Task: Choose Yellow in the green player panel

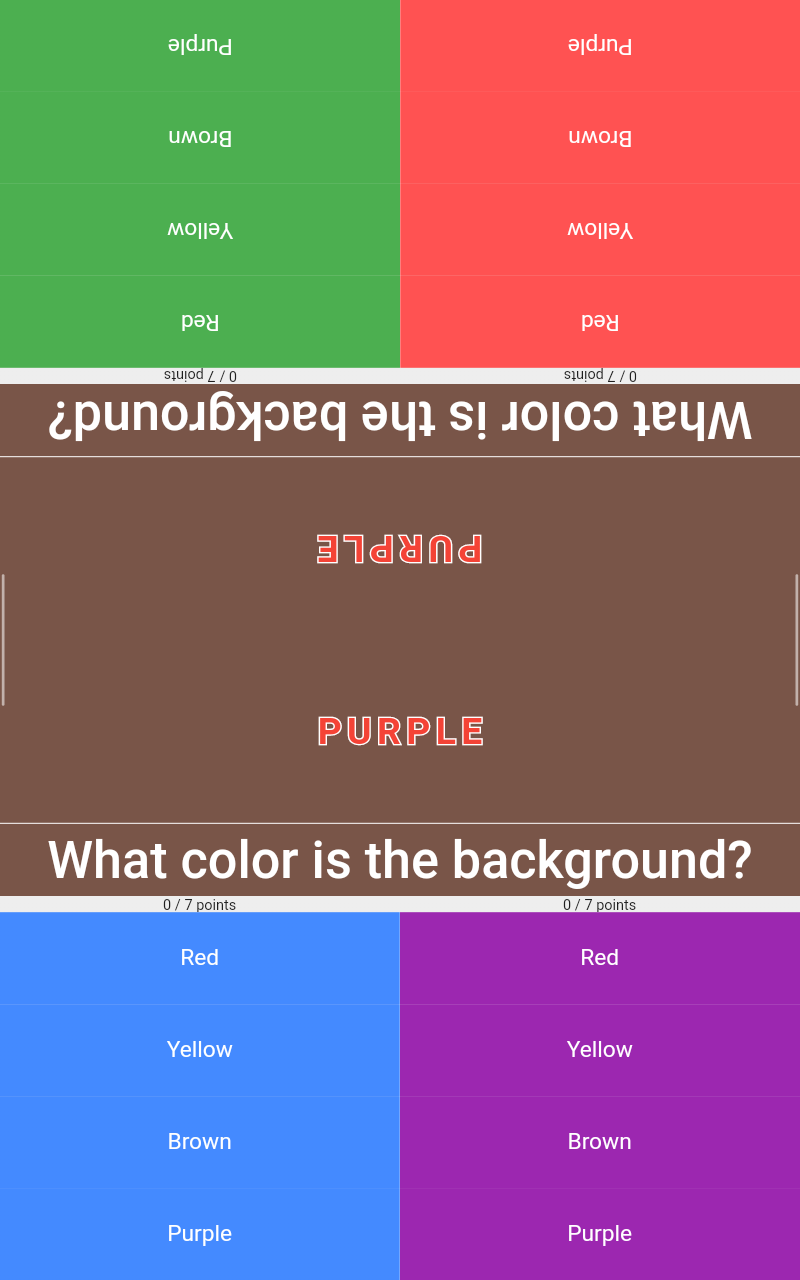Action: (x=200, y=230)
